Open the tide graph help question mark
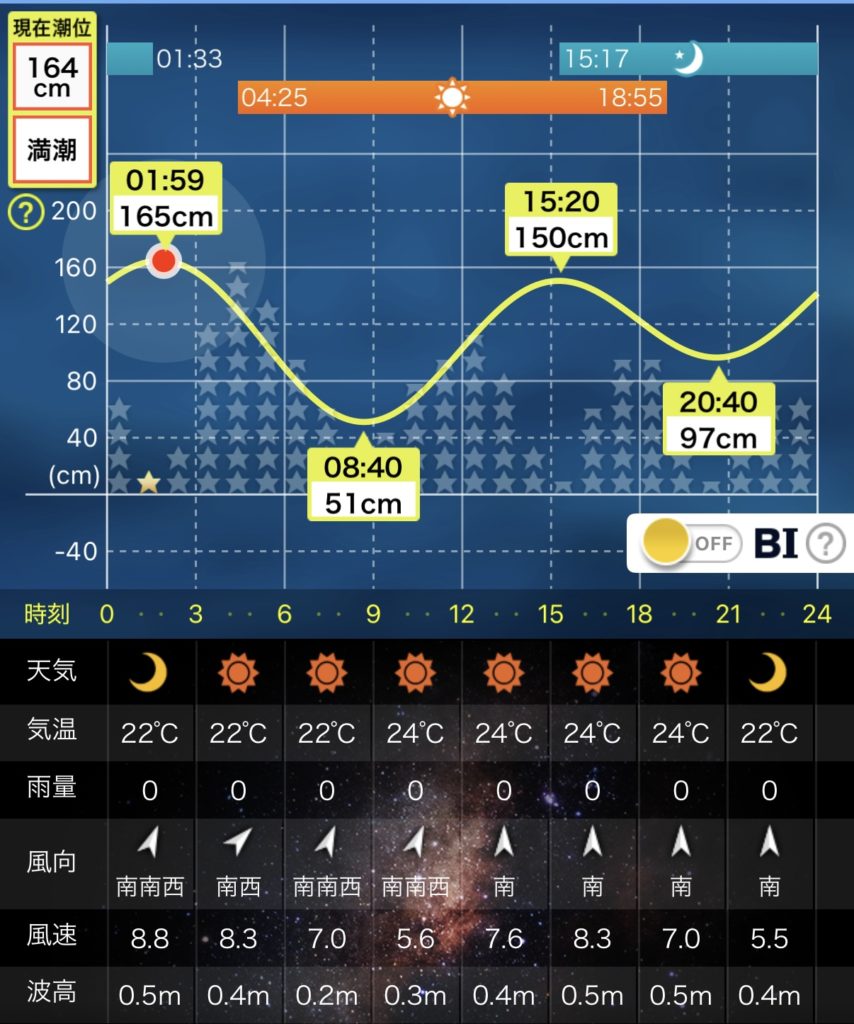The height and width of the screenshot is (1024, 854). 25,212
